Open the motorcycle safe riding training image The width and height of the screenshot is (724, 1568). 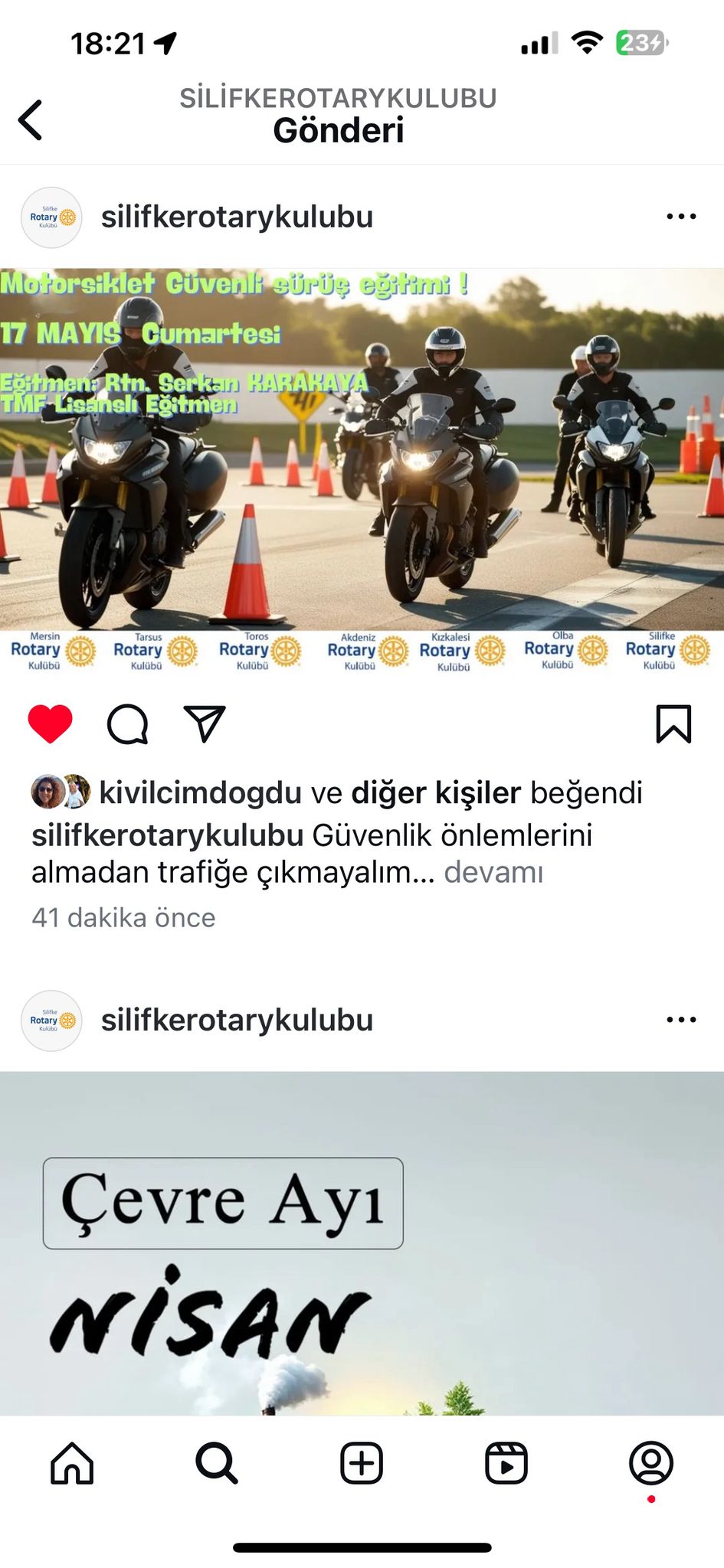pyautogui.click(x=362, y=471)
